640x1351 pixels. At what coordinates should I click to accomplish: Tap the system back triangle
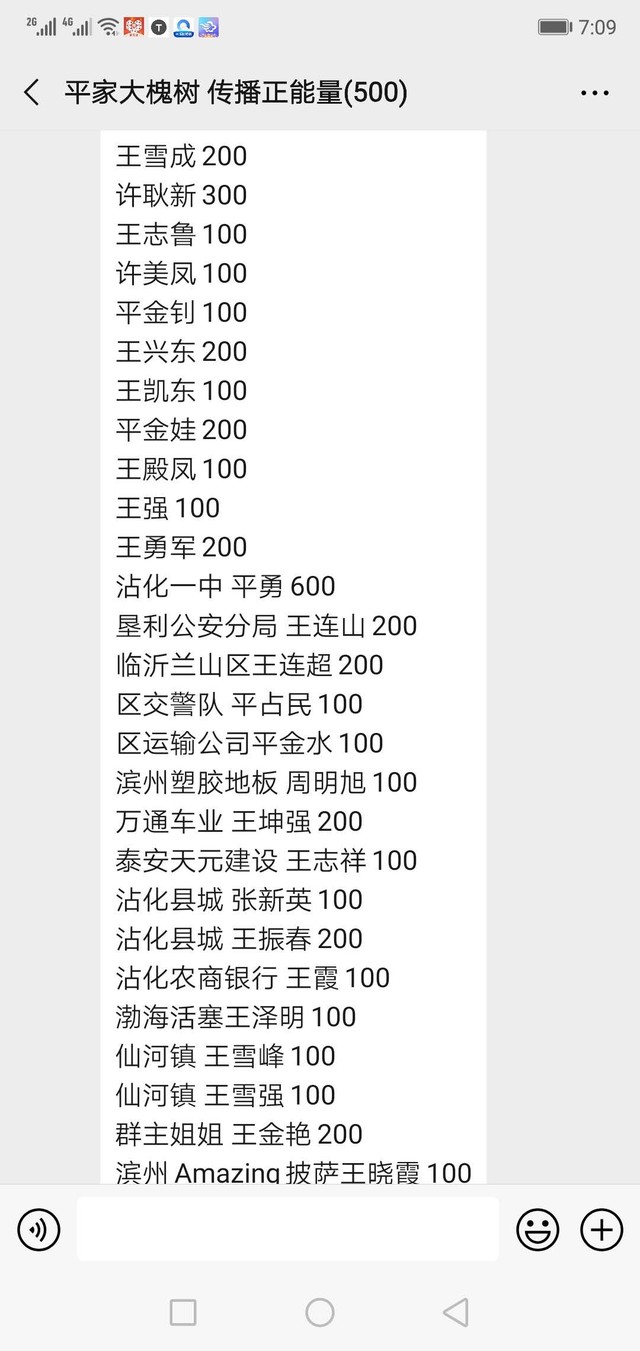(x=456, y=1312)
